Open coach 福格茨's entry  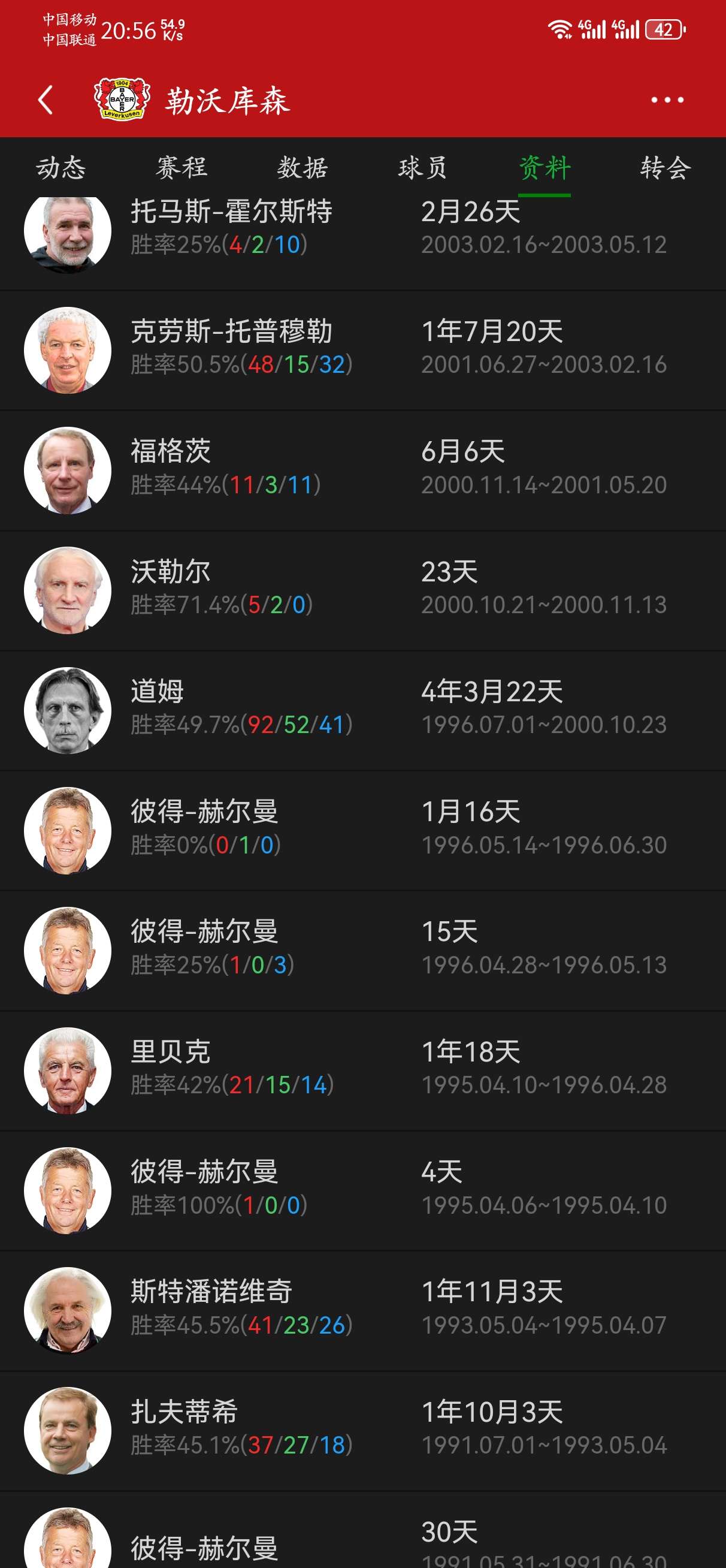(x=362, y=470)
